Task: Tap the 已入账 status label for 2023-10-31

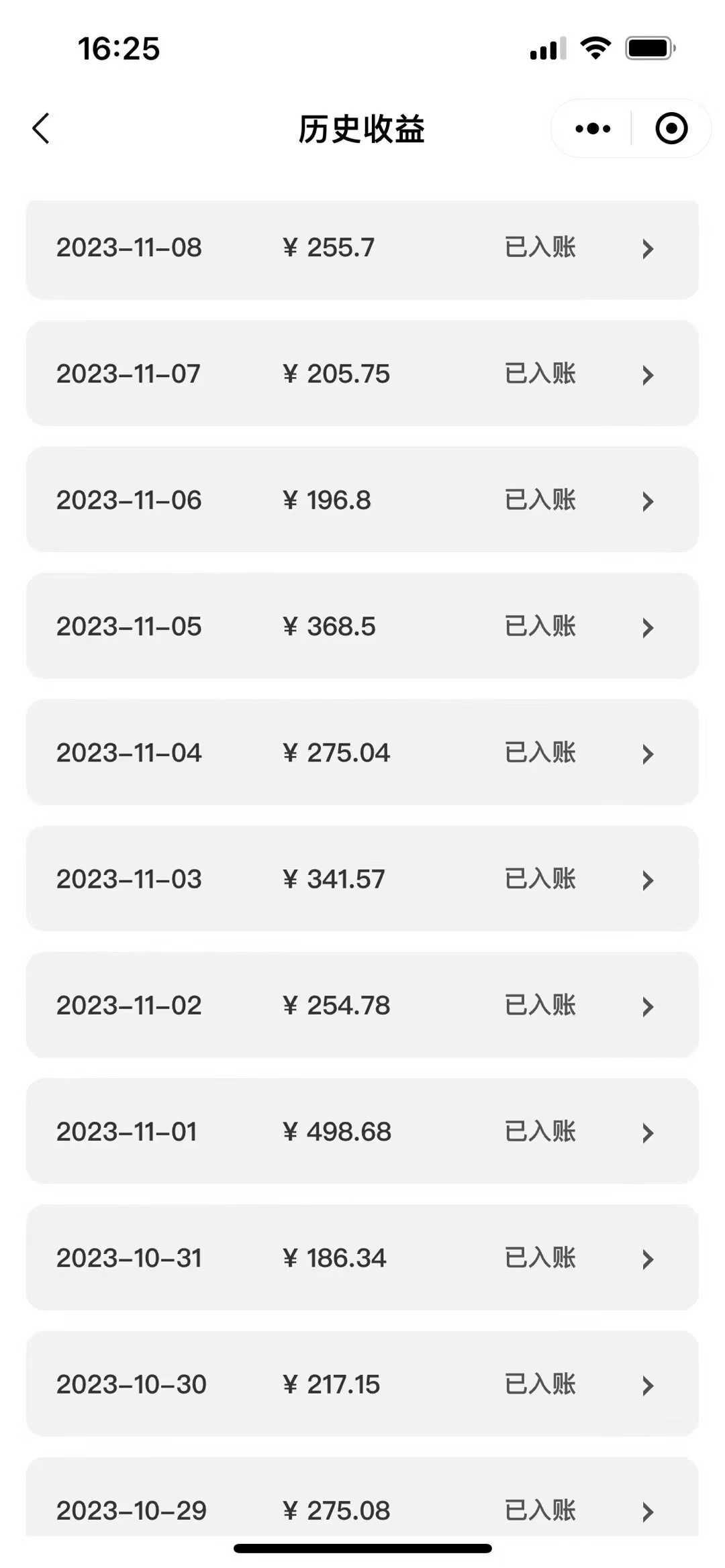Action: click(x=539, y=1258)
